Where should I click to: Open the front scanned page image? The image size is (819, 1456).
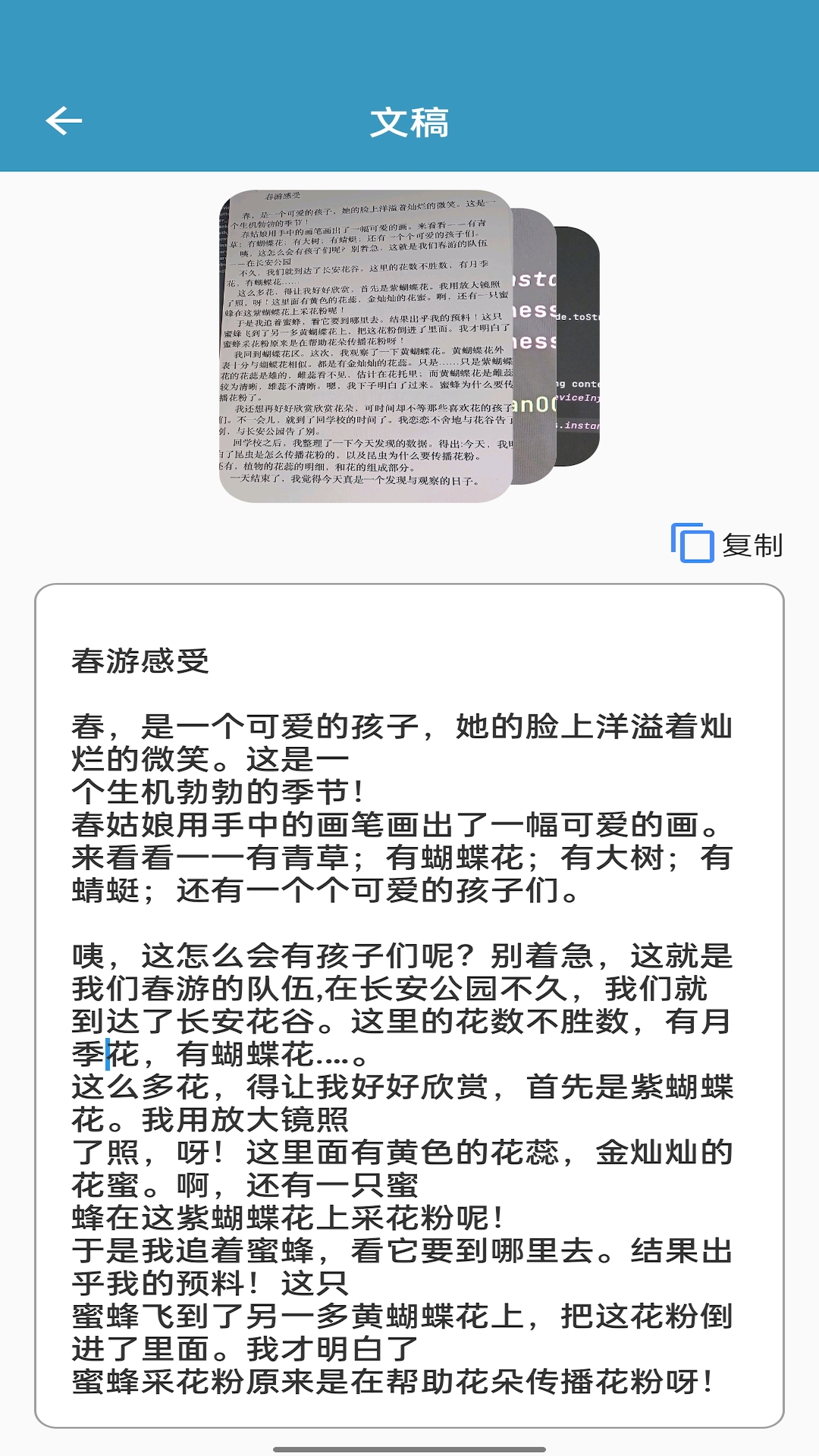(366, 346)
